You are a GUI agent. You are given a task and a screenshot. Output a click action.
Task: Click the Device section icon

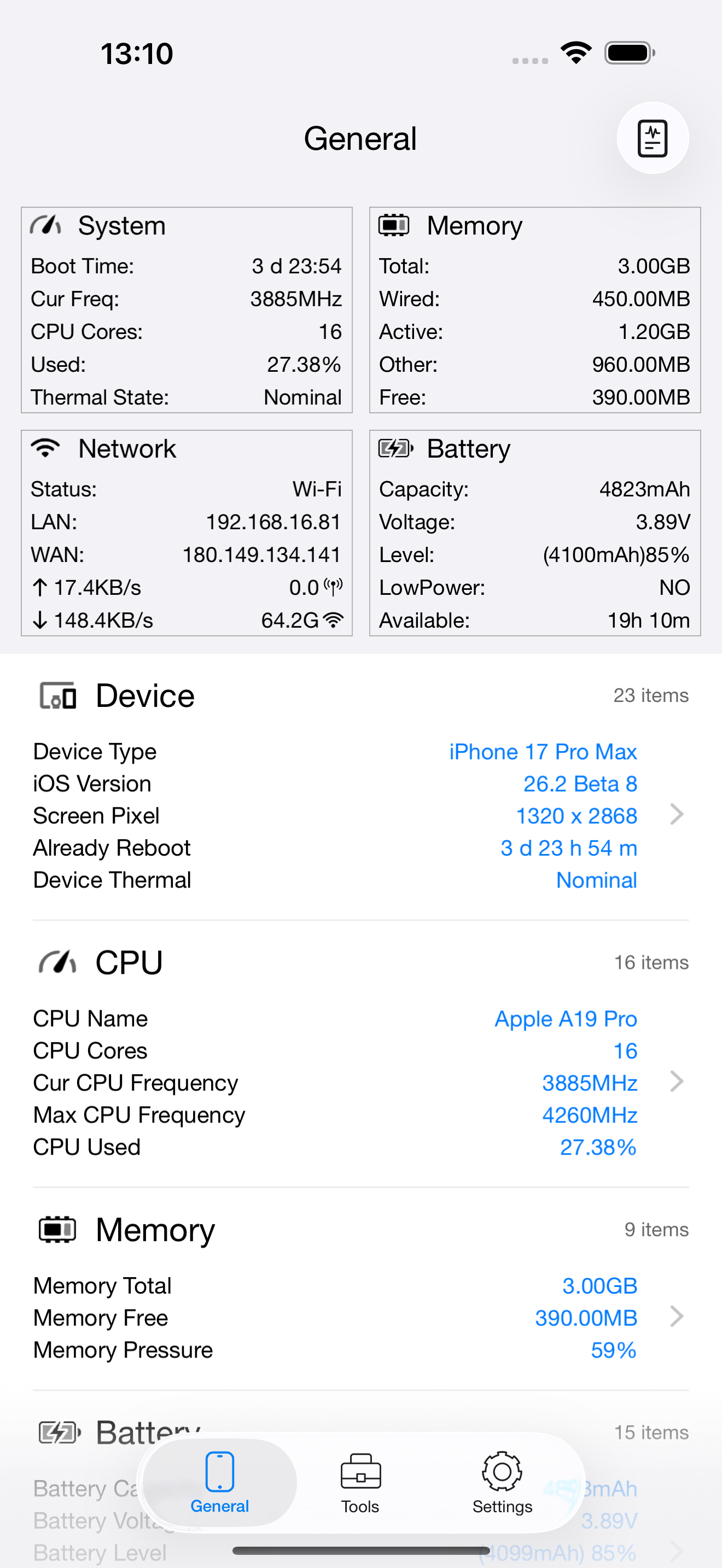point(59,695)
